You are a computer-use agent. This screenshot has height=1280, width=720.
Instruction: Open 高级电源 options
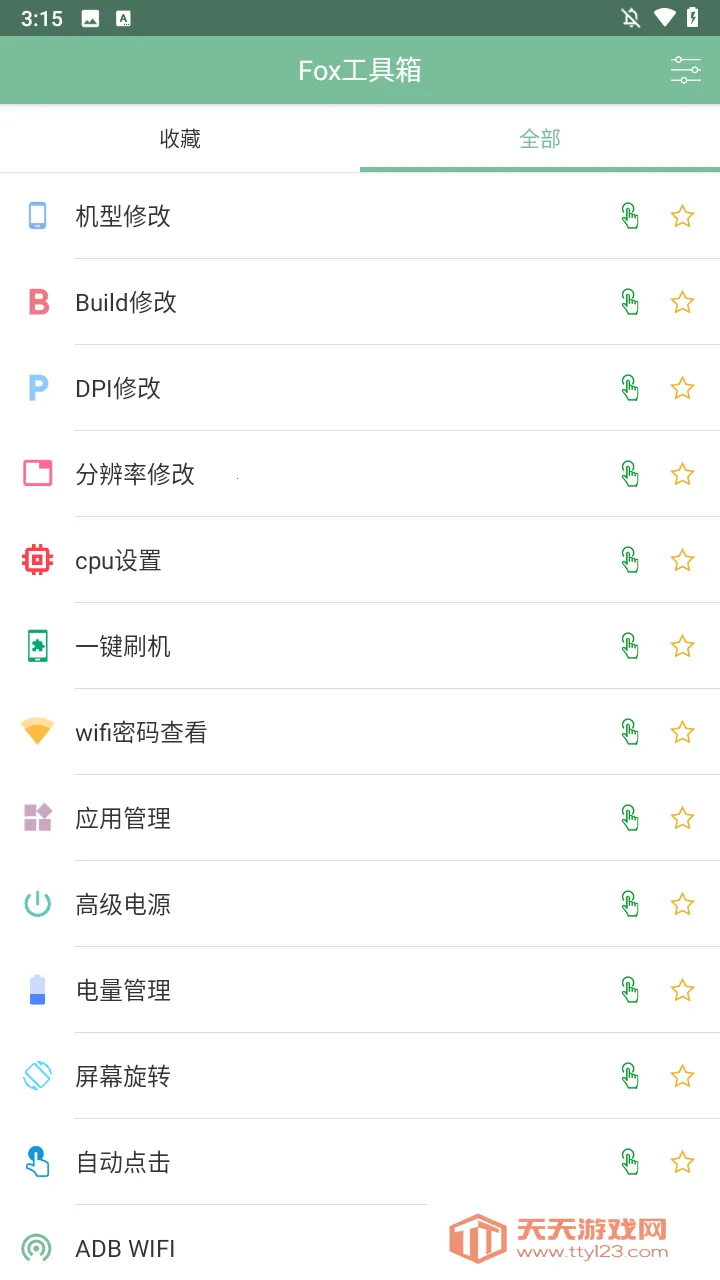click(123, 904)
